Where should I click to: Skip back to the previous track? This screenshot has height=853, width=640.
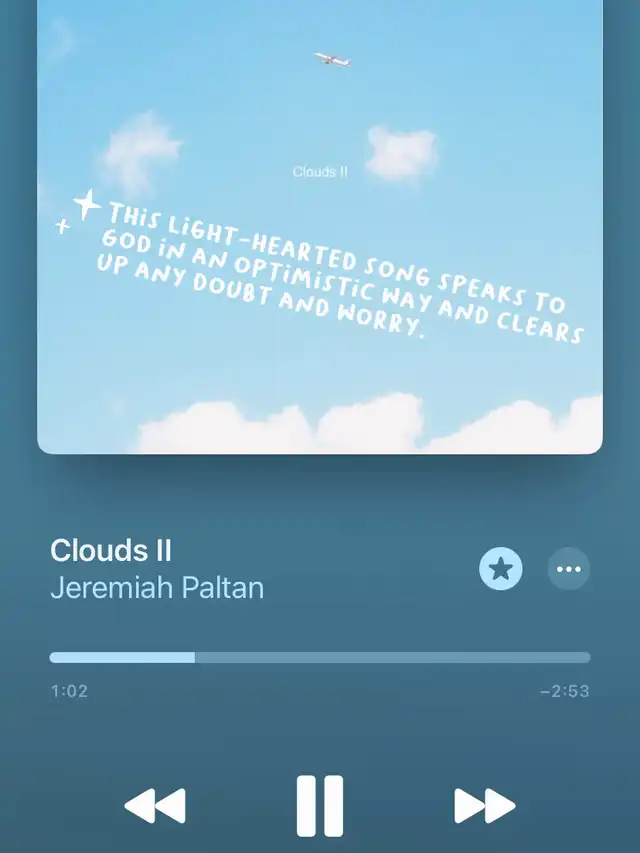point(156,806)
